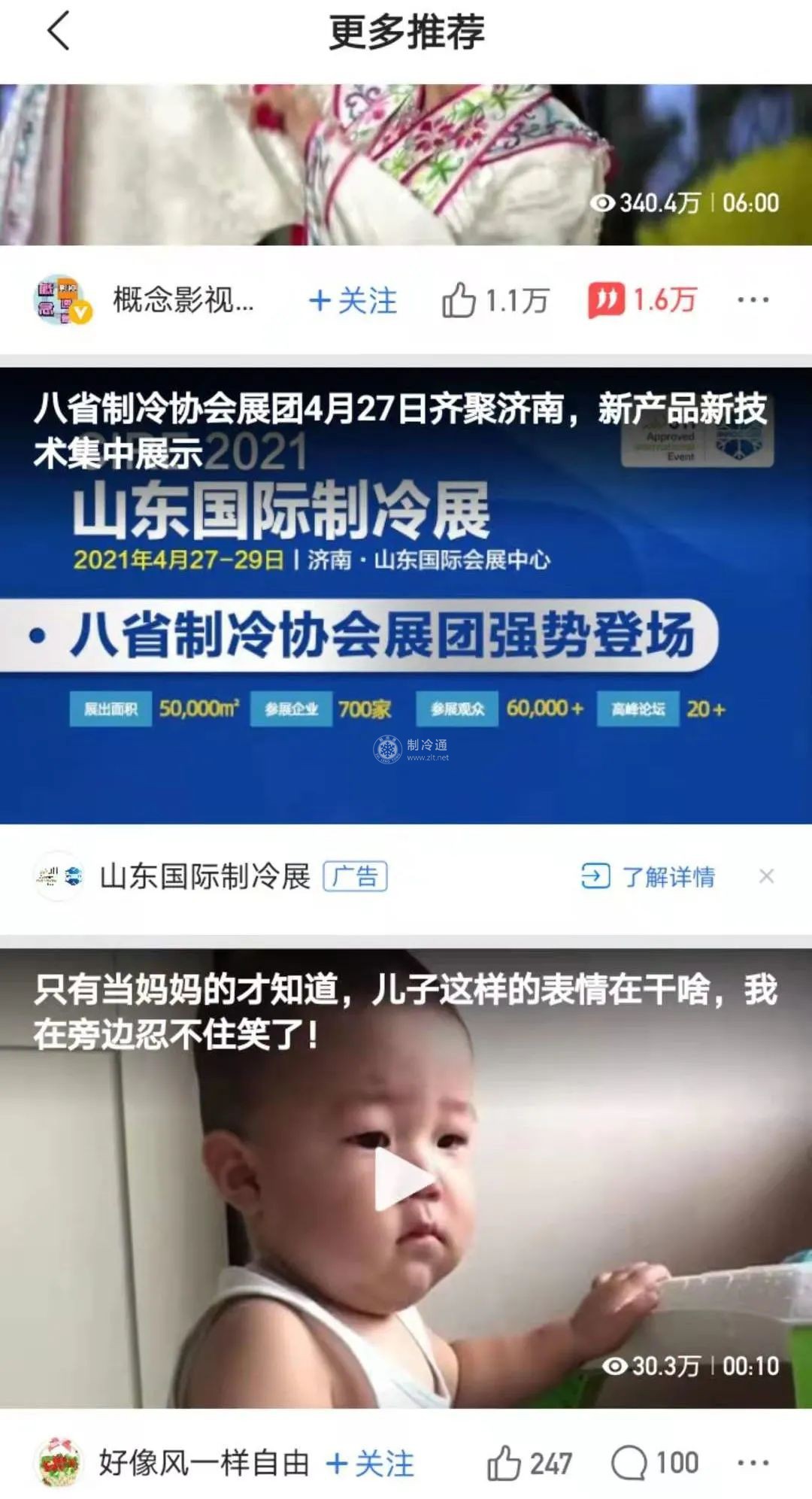Open the 山东国际制冷展 ad banner
812x1499 pixels.
click(x=406, y=594)
